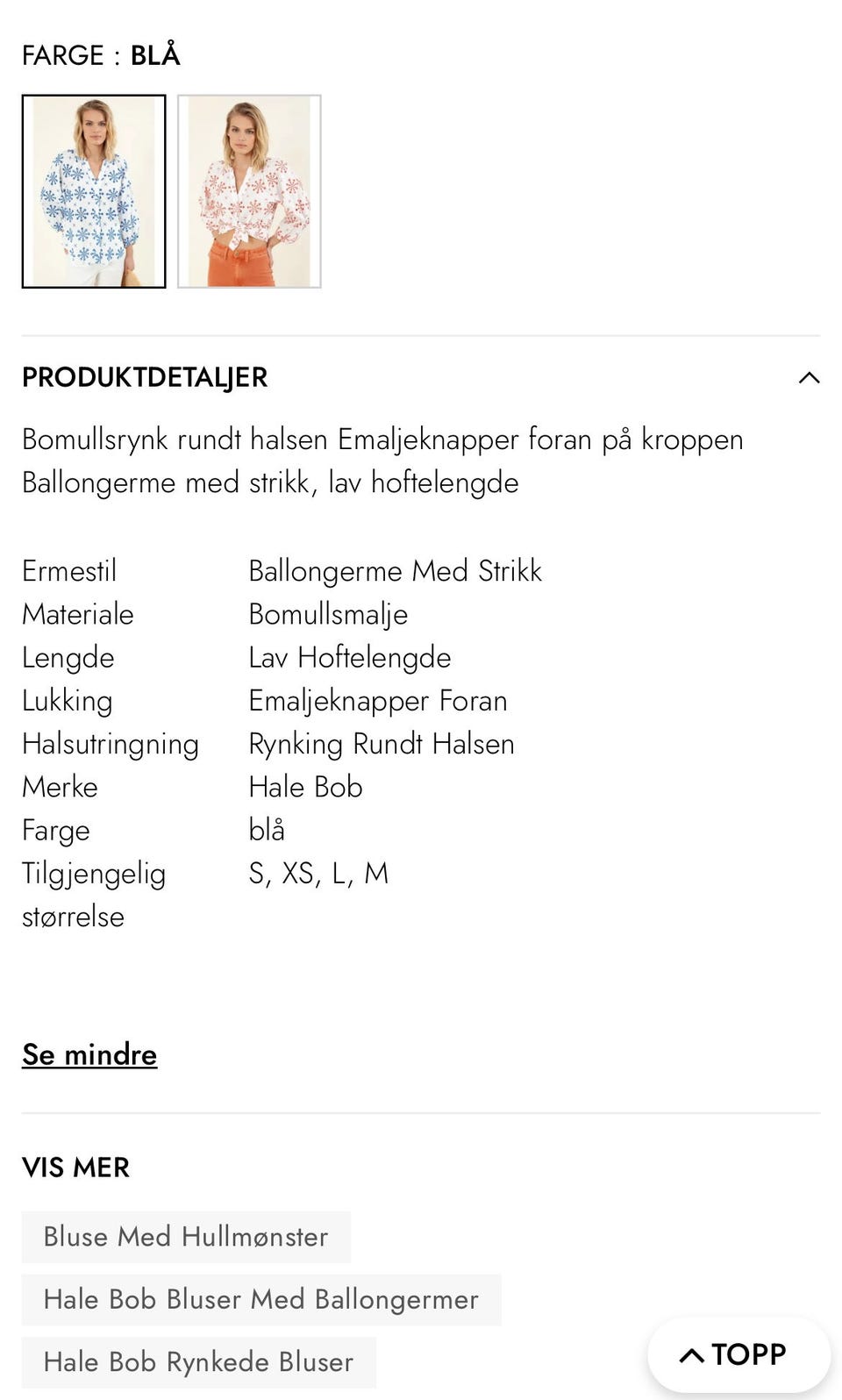The height and width of the screenshot is (1400, 842).
Task: Click the blå color value text
Action: [267, 830]
